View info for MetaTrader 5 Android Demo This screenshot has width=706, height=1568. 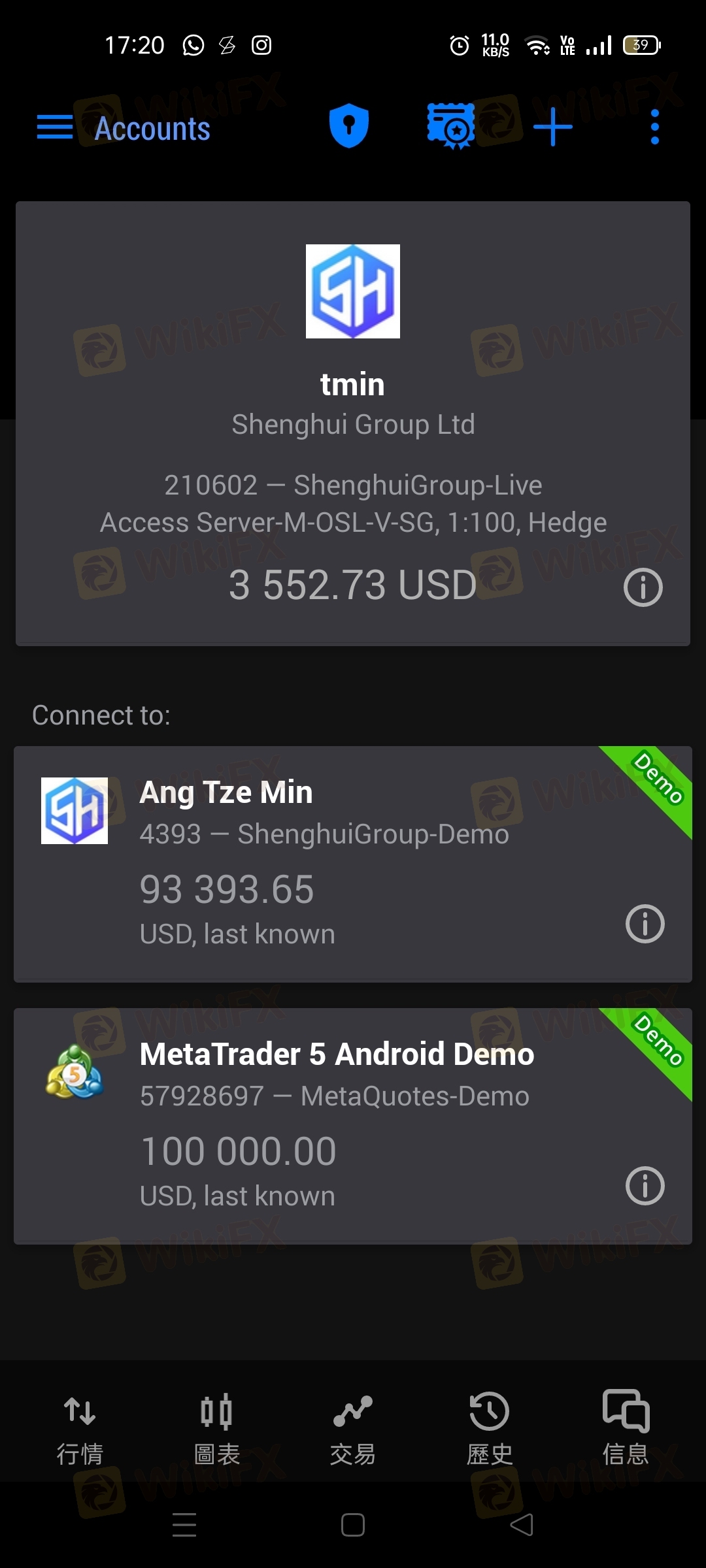click(645, 1185)
